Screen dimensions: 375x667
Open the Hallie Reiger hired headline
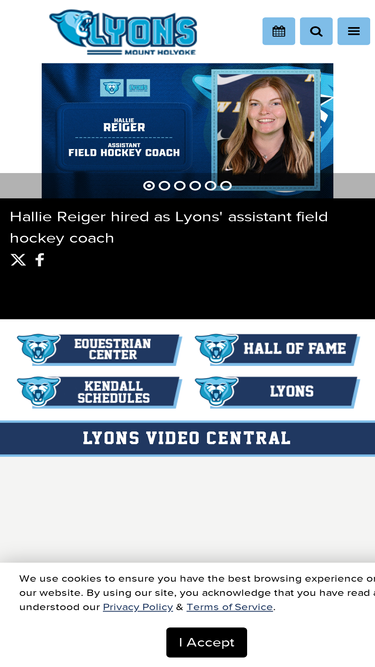coord(169,227)
